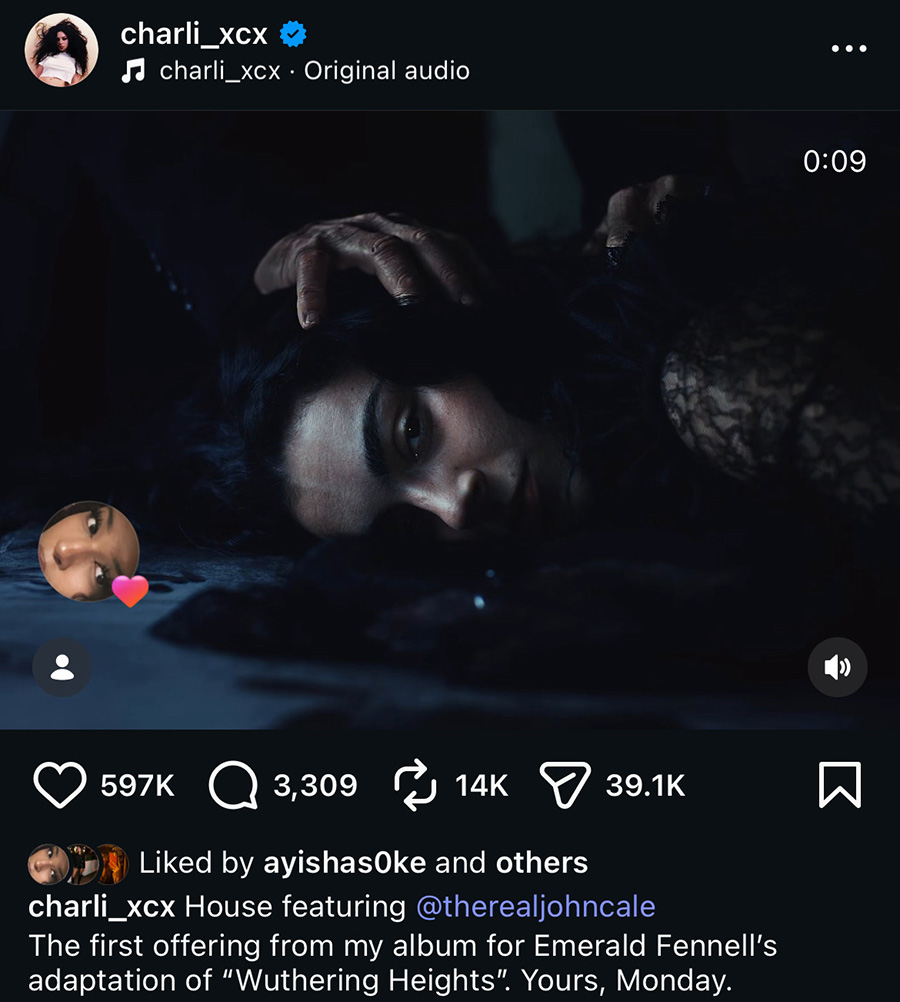Tap friend's heart reaction bubble
The image size is (900, 1002).
90,553
